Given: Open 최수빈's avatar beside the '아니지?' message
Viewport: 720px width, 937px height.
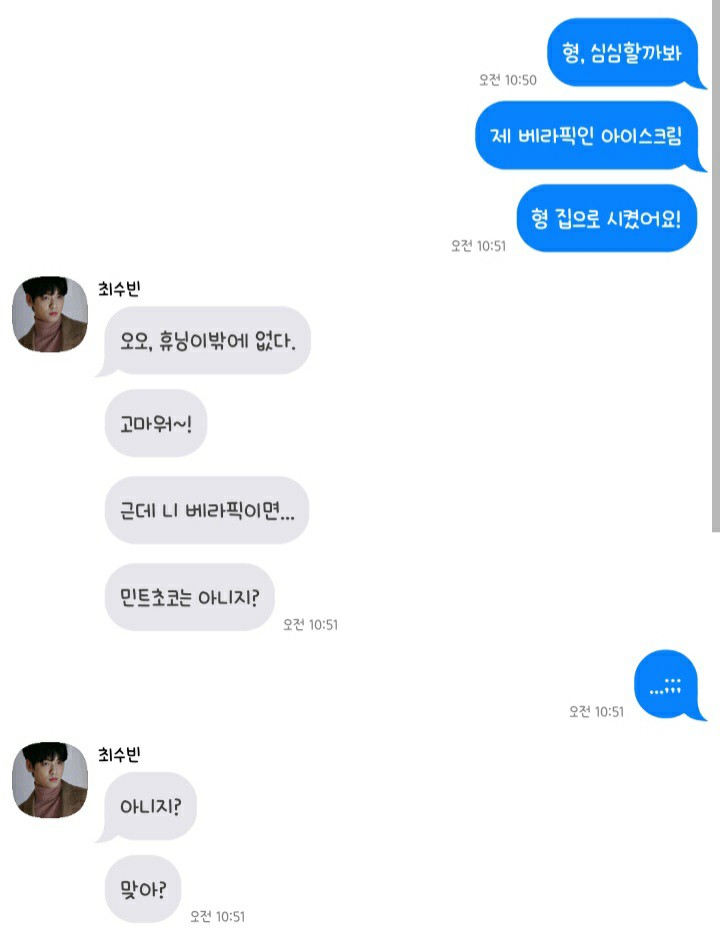Looking at the screenshot, I should pyautogui.click(x=49, y=780).
